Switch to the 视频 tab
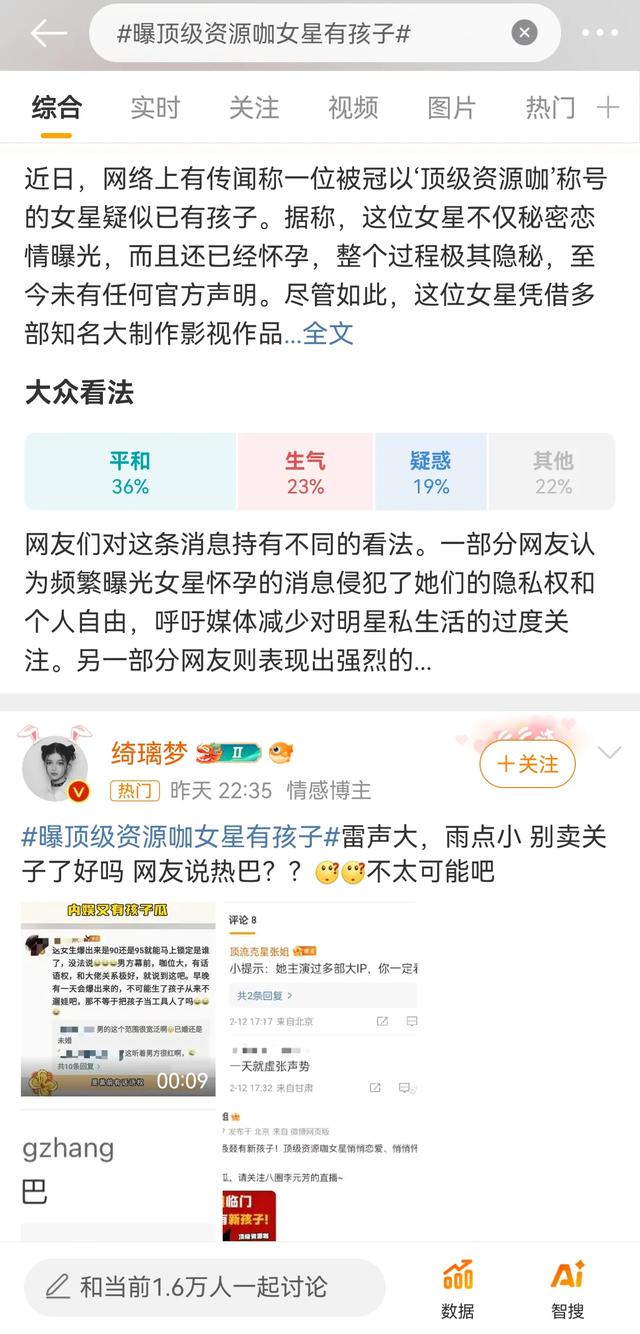640x1334 pixels. 353,107
